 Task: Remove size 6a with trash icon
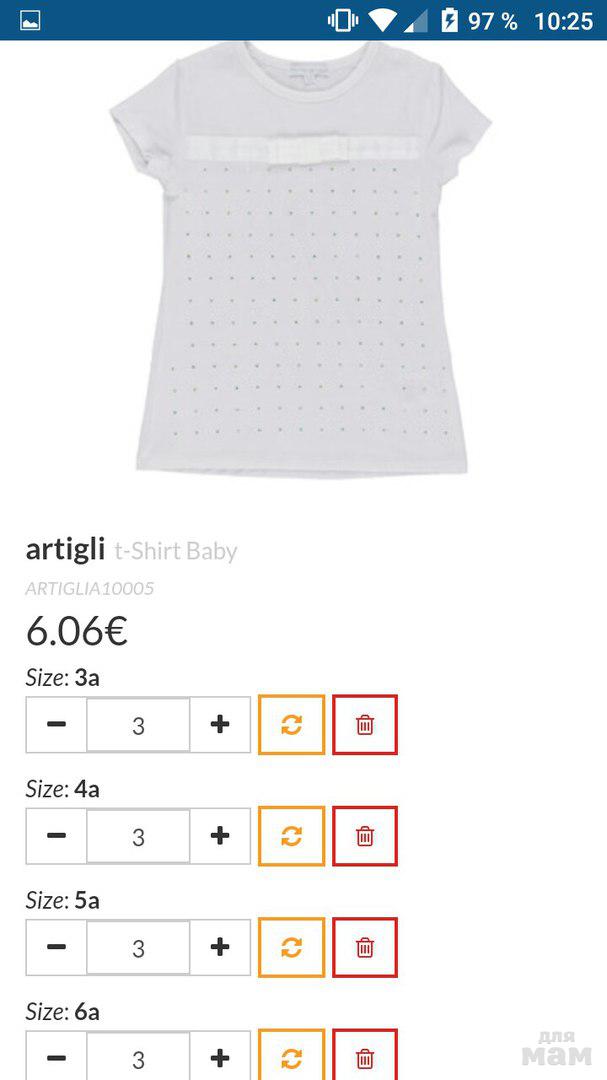(x=365, y=1058)
